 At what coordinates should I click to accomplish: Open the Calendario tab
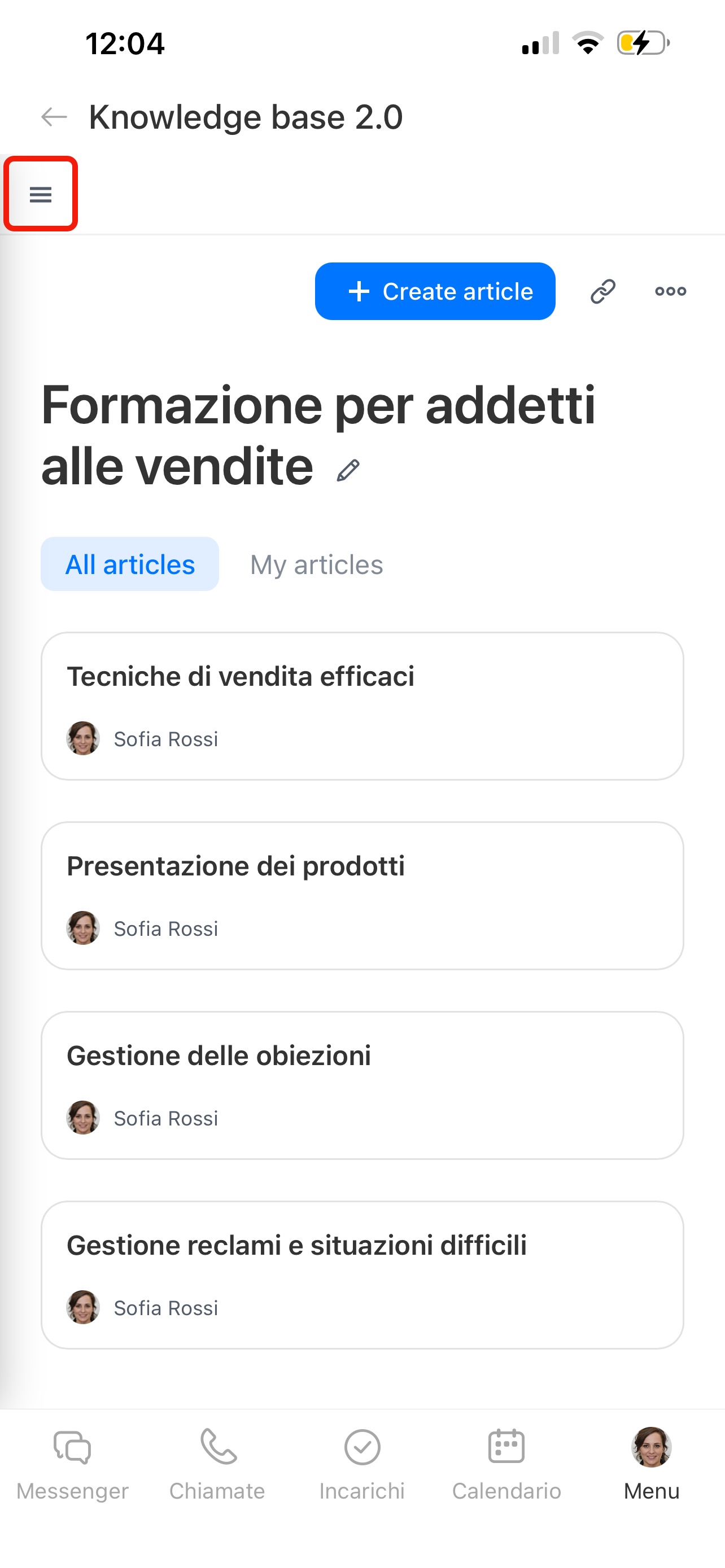(506, 1465)
